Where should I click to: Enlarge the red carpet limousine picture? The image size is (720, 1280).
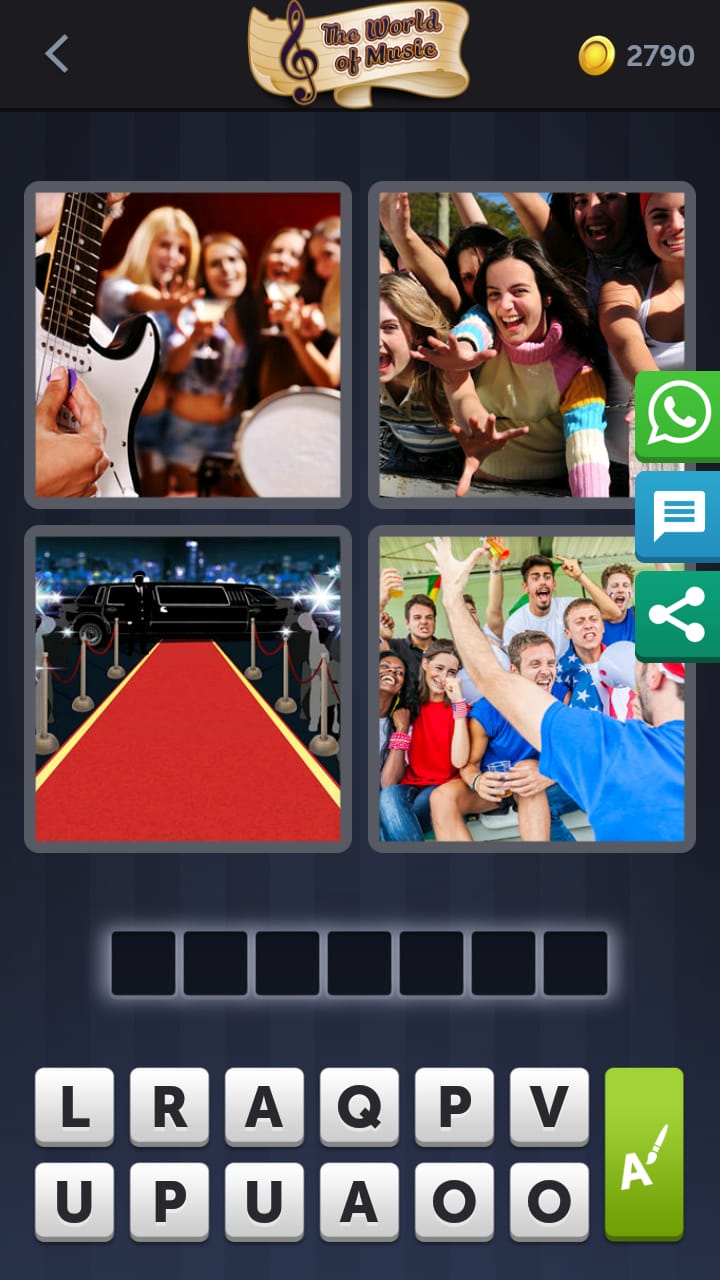(x=188, y=689)
